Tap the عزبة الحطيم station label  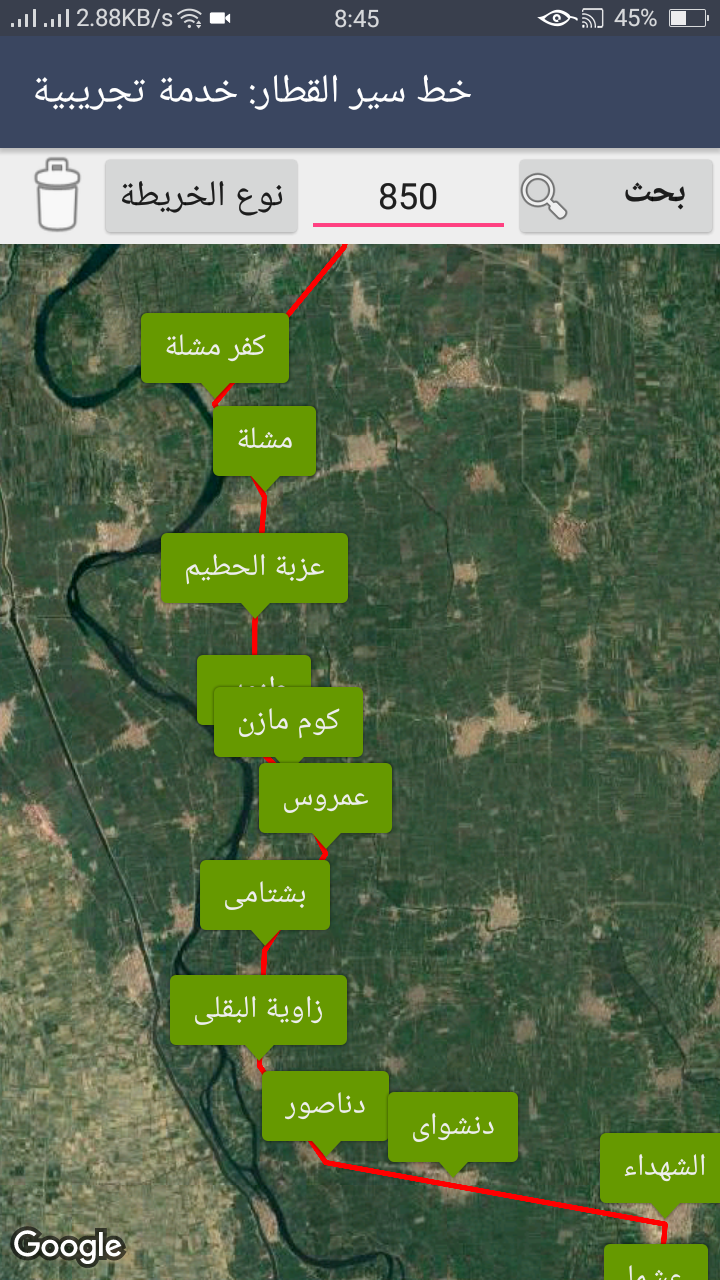pos(254,568)
